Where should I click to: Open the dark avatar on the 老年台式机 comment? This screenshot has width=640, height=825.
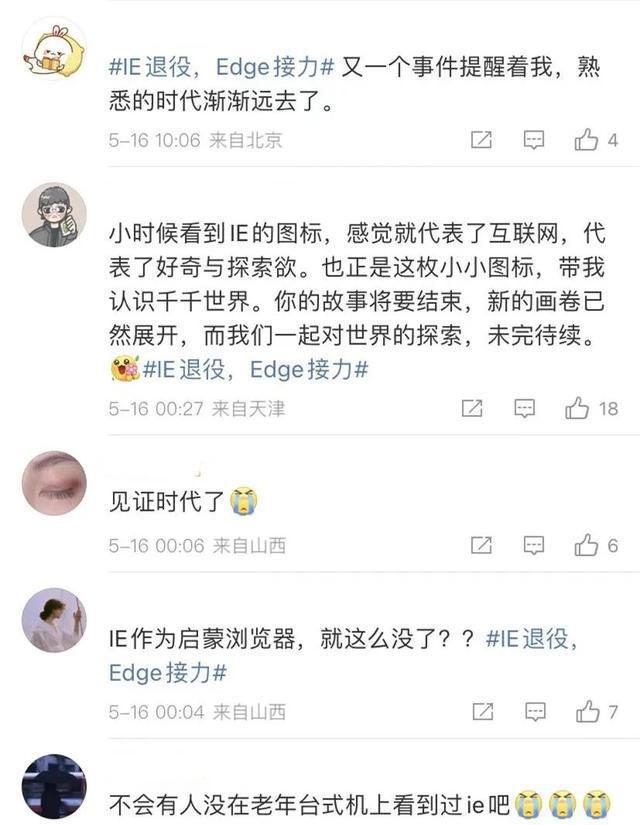(53, 787)
